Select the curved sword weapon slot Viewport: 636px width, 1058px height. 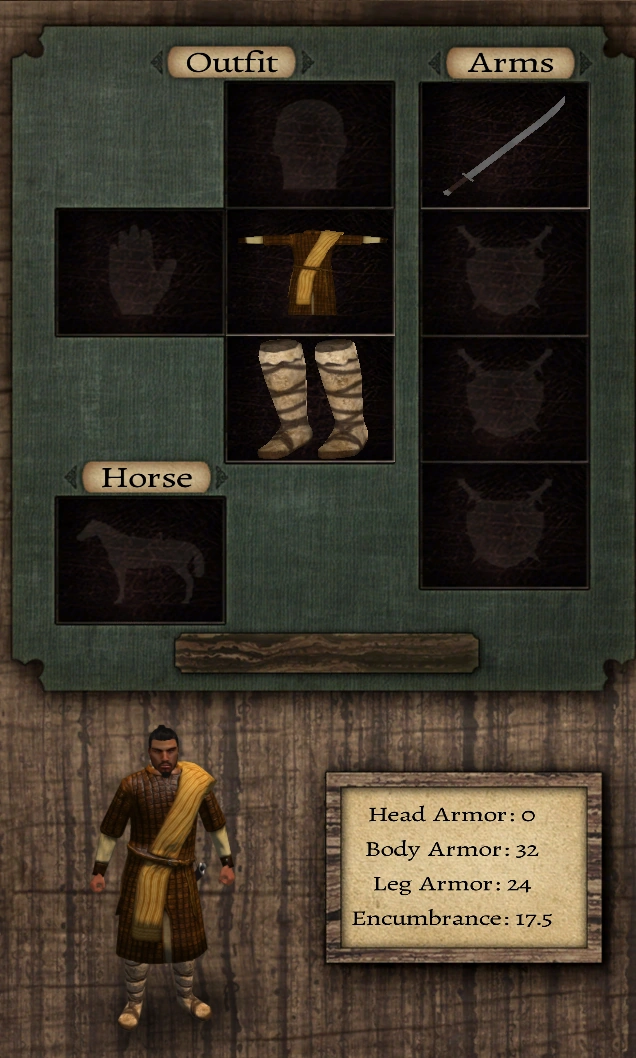click(504, 145)
